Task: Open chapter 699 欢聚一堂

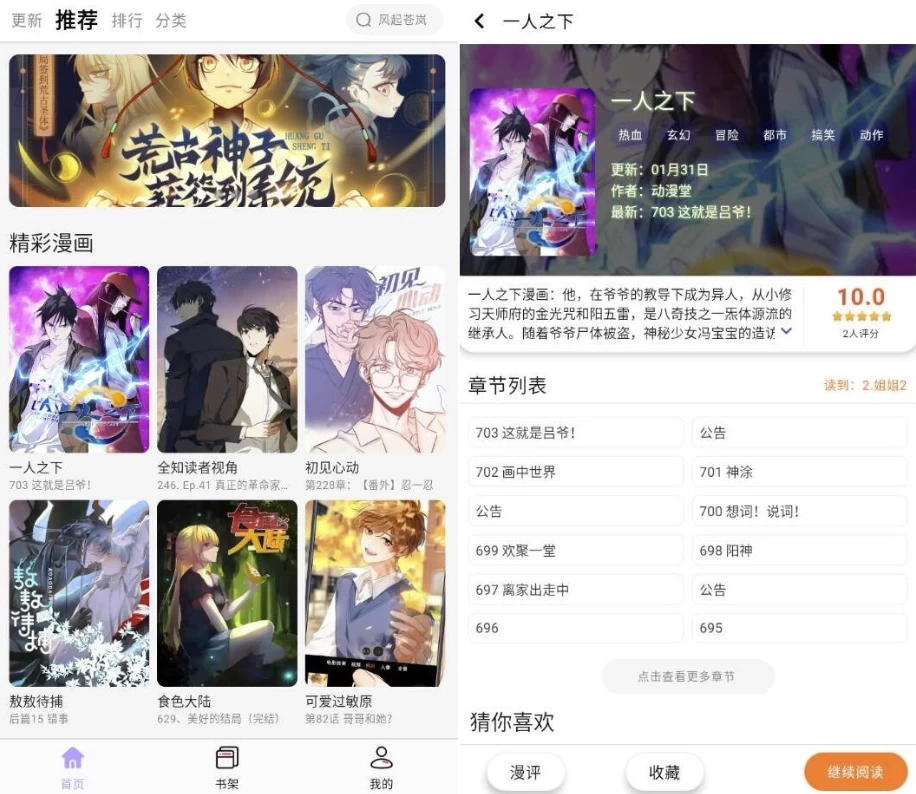Action: point(575,550)
